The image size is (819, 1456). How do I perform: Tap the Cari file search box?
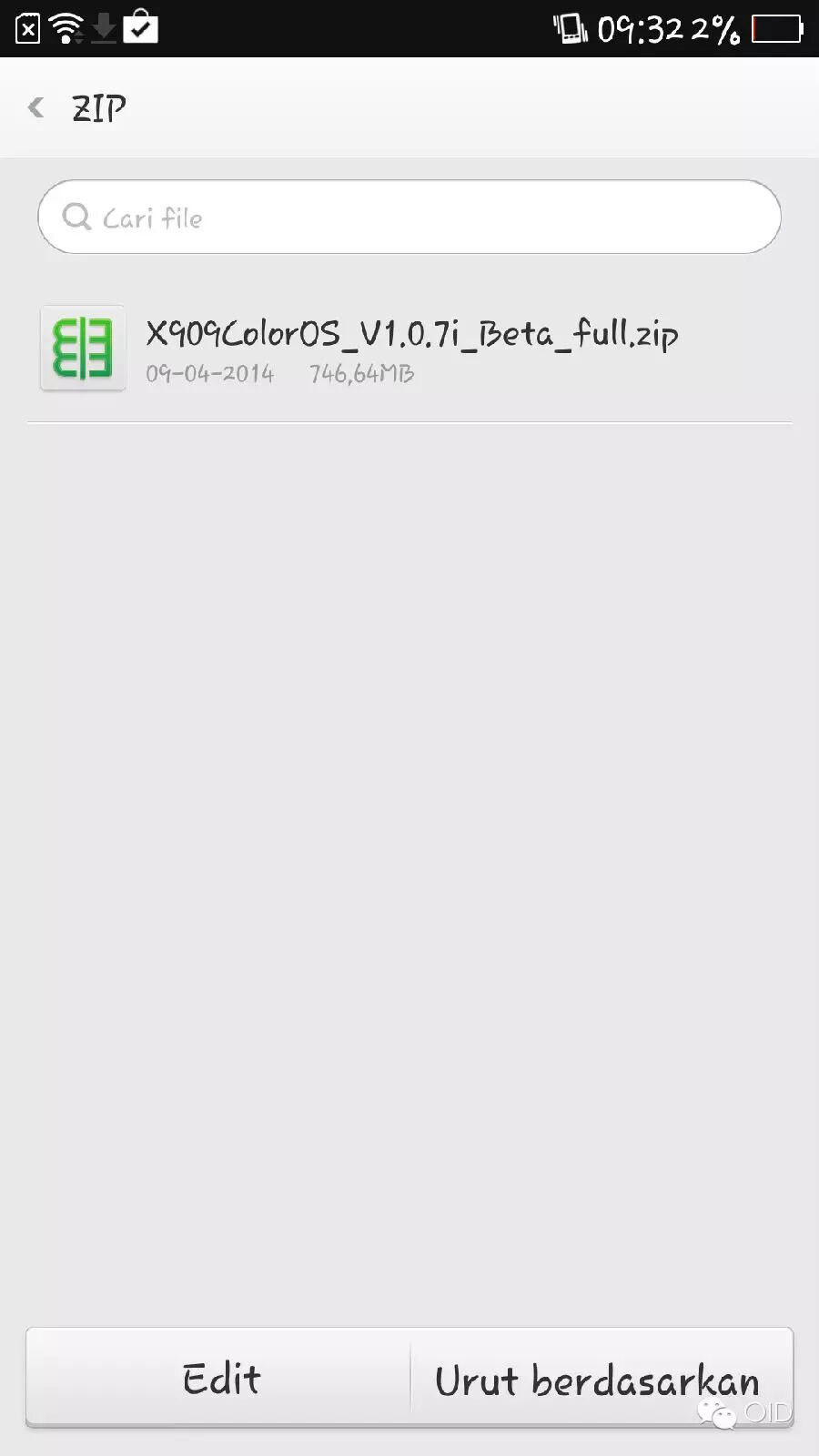(x=409, y=217)
